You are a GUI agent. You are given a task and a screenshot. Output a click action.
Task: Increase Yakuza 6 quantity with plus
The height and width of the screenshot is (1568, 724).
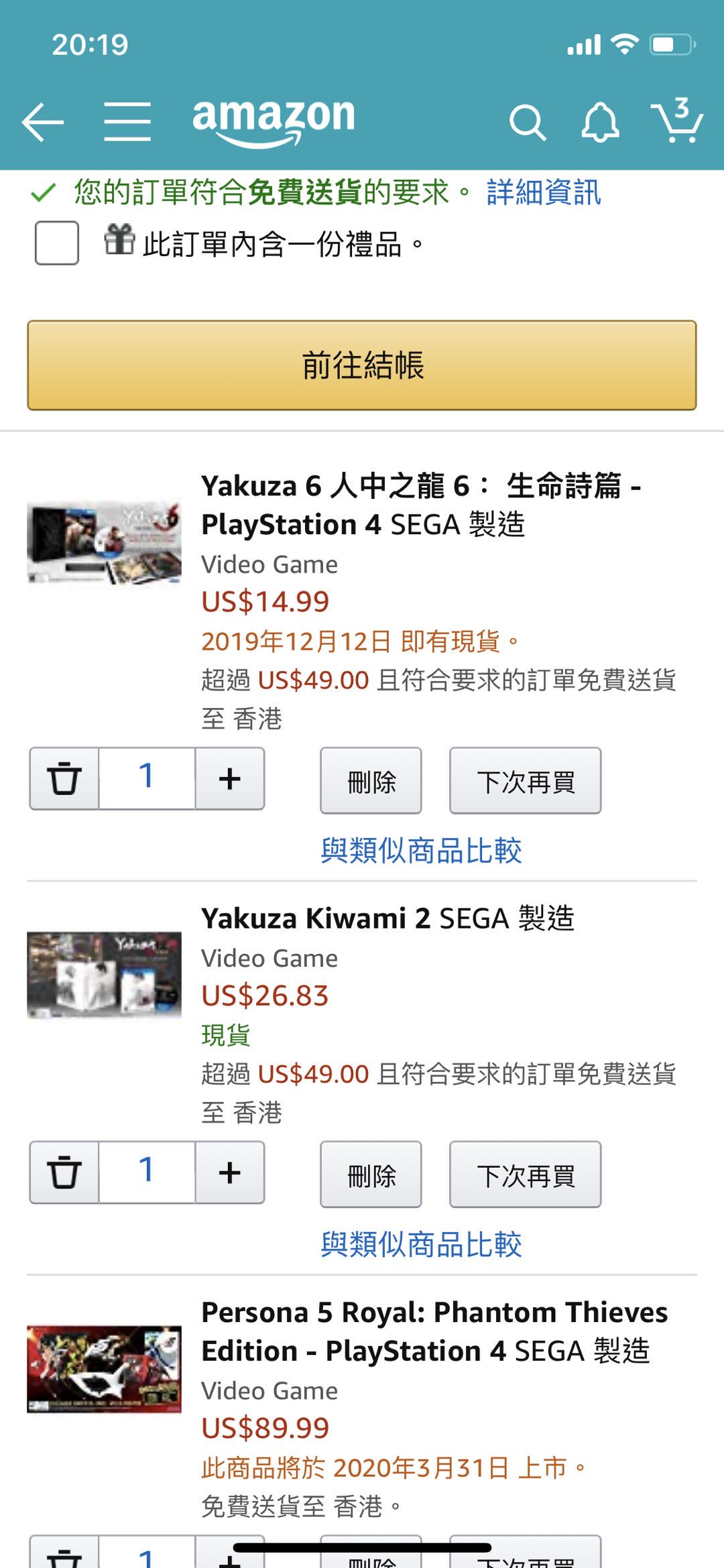(230, 778)
